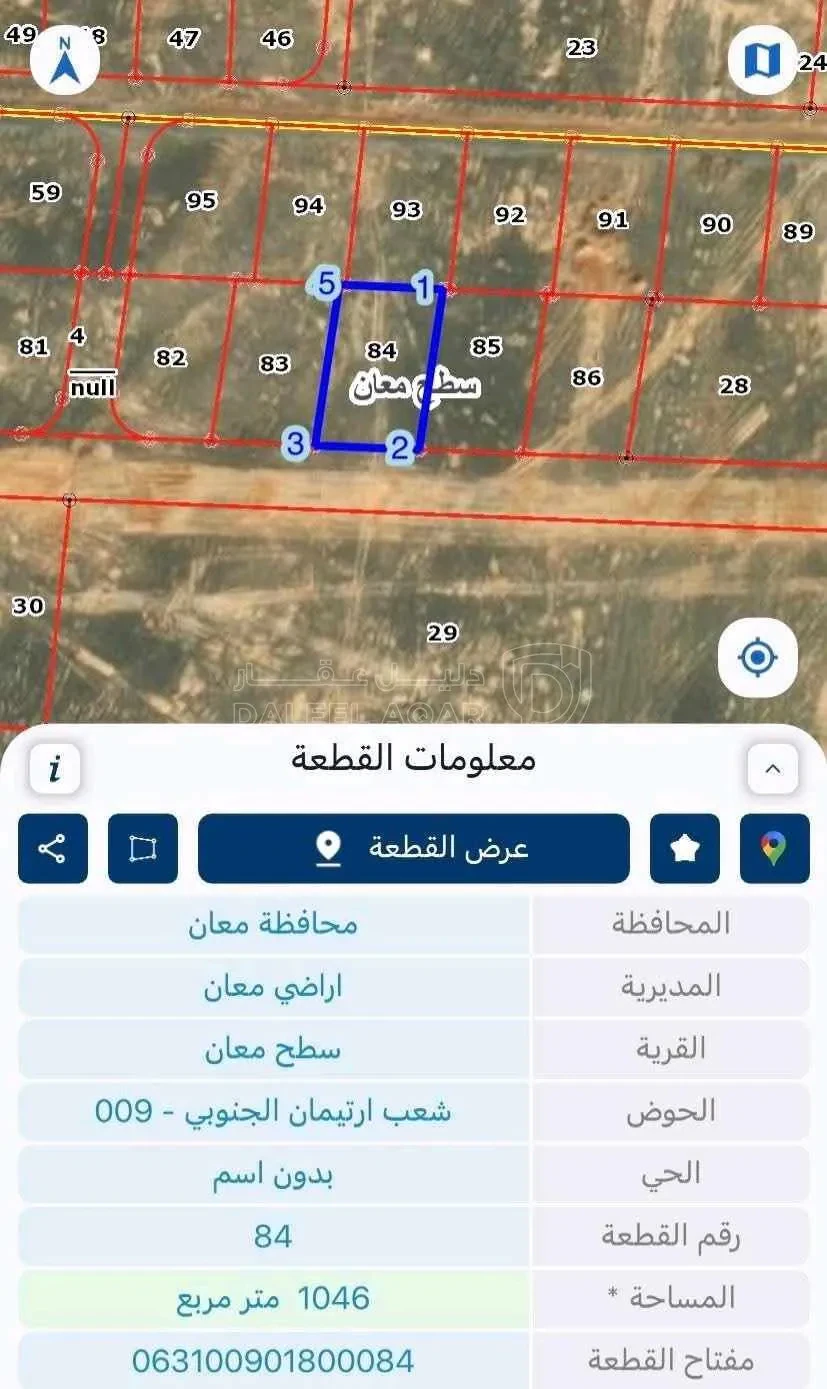Share this parcel's details
The height and width of the screenshot is (1389, 827).
pyautogui.click(x=53, y=849)
